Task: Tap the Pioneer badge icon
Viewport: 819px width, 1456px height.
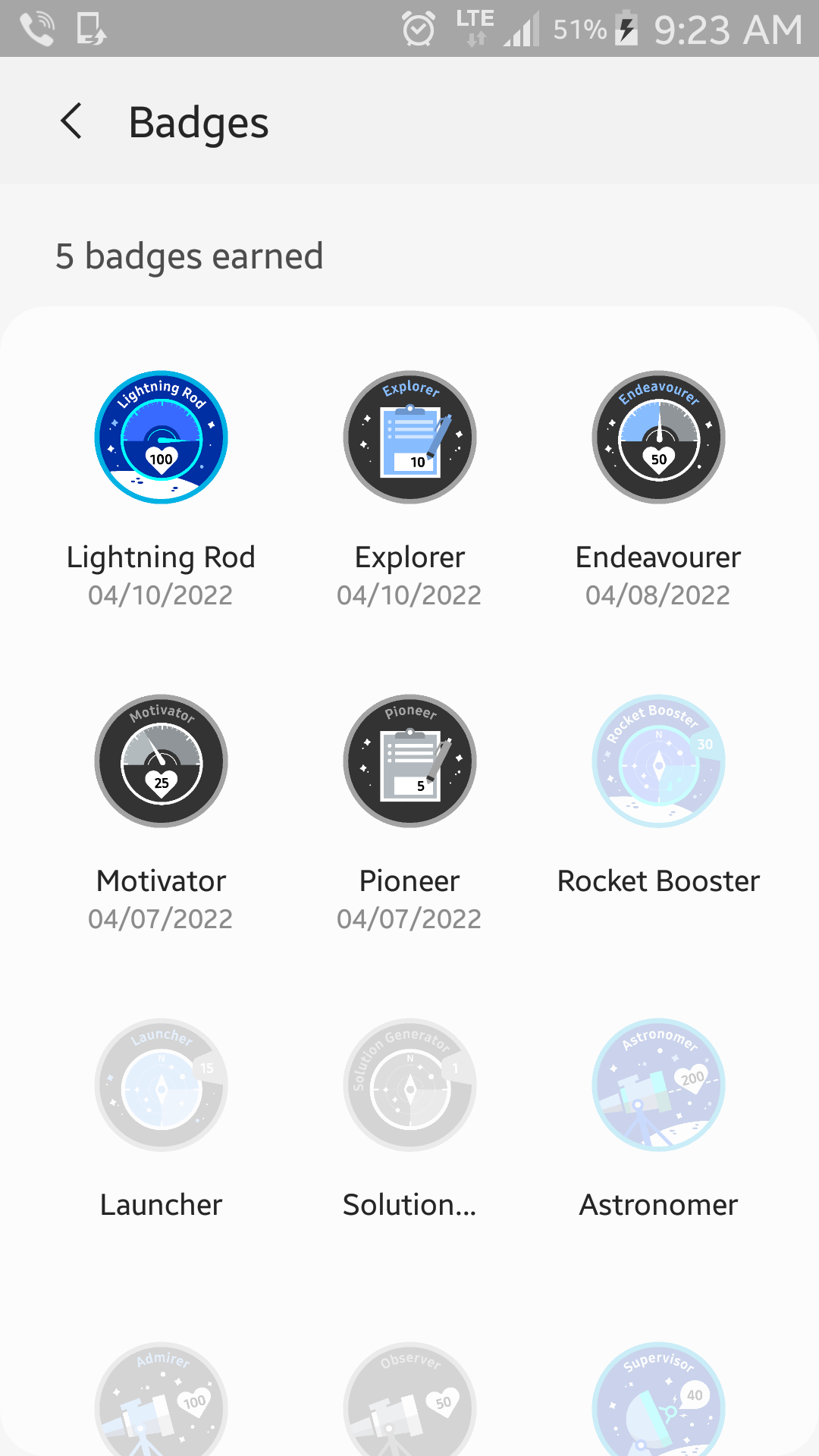Action: (x=409, y=761)
